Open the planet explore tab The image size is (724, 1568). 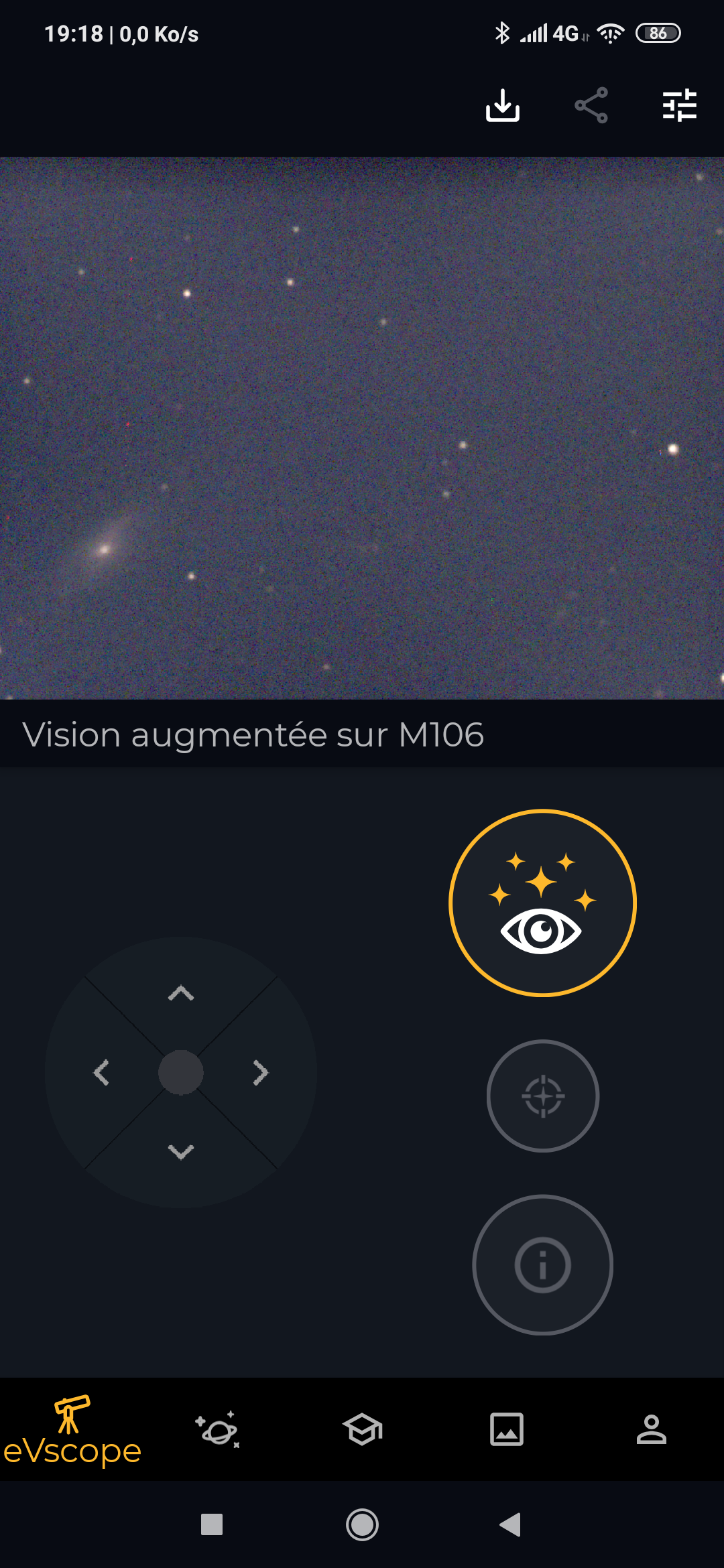[x=217, y=1430]
